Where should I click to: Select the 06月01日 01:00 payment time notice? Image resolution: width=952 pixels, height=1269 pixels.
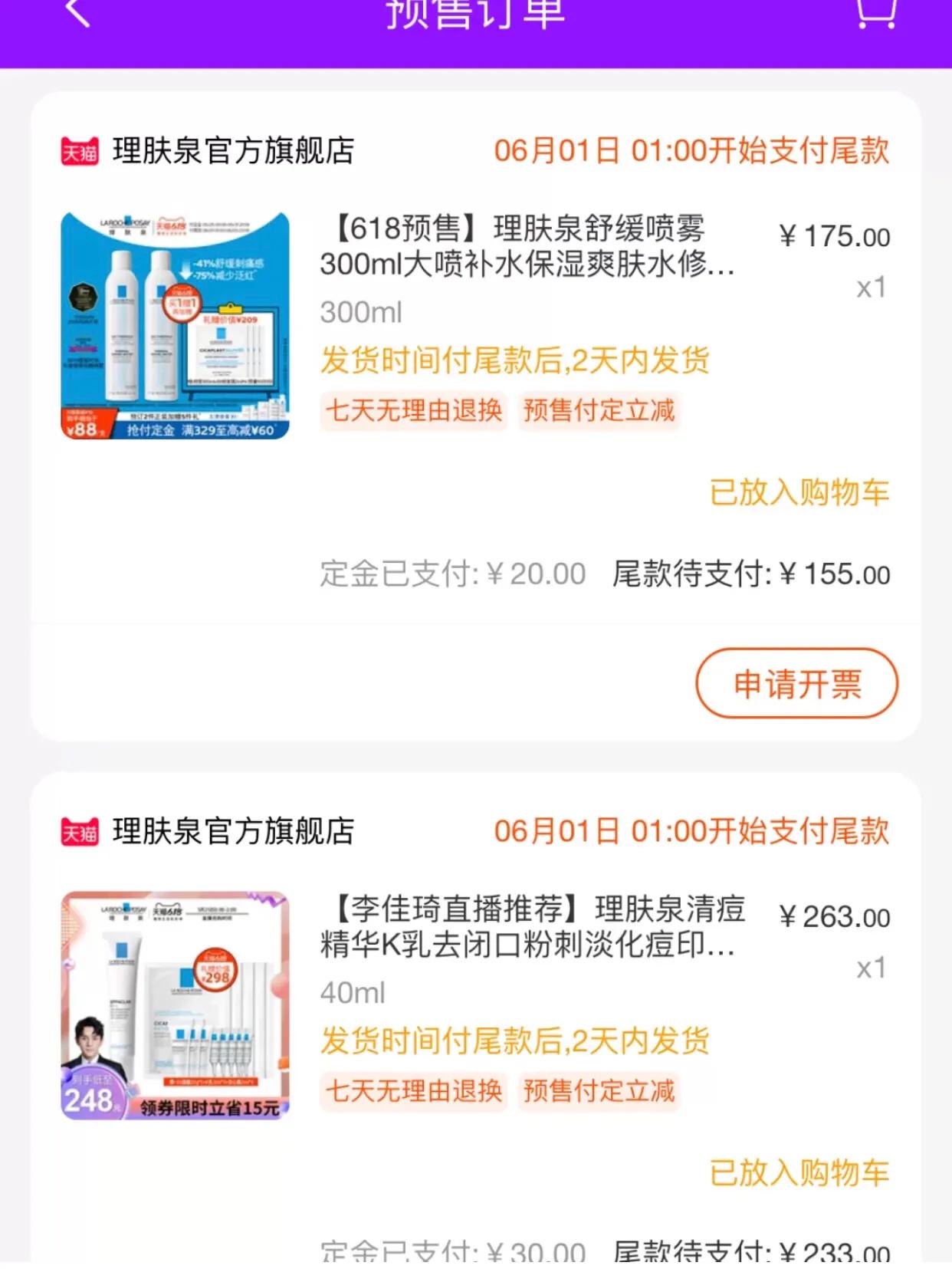(x=690, y=152)
